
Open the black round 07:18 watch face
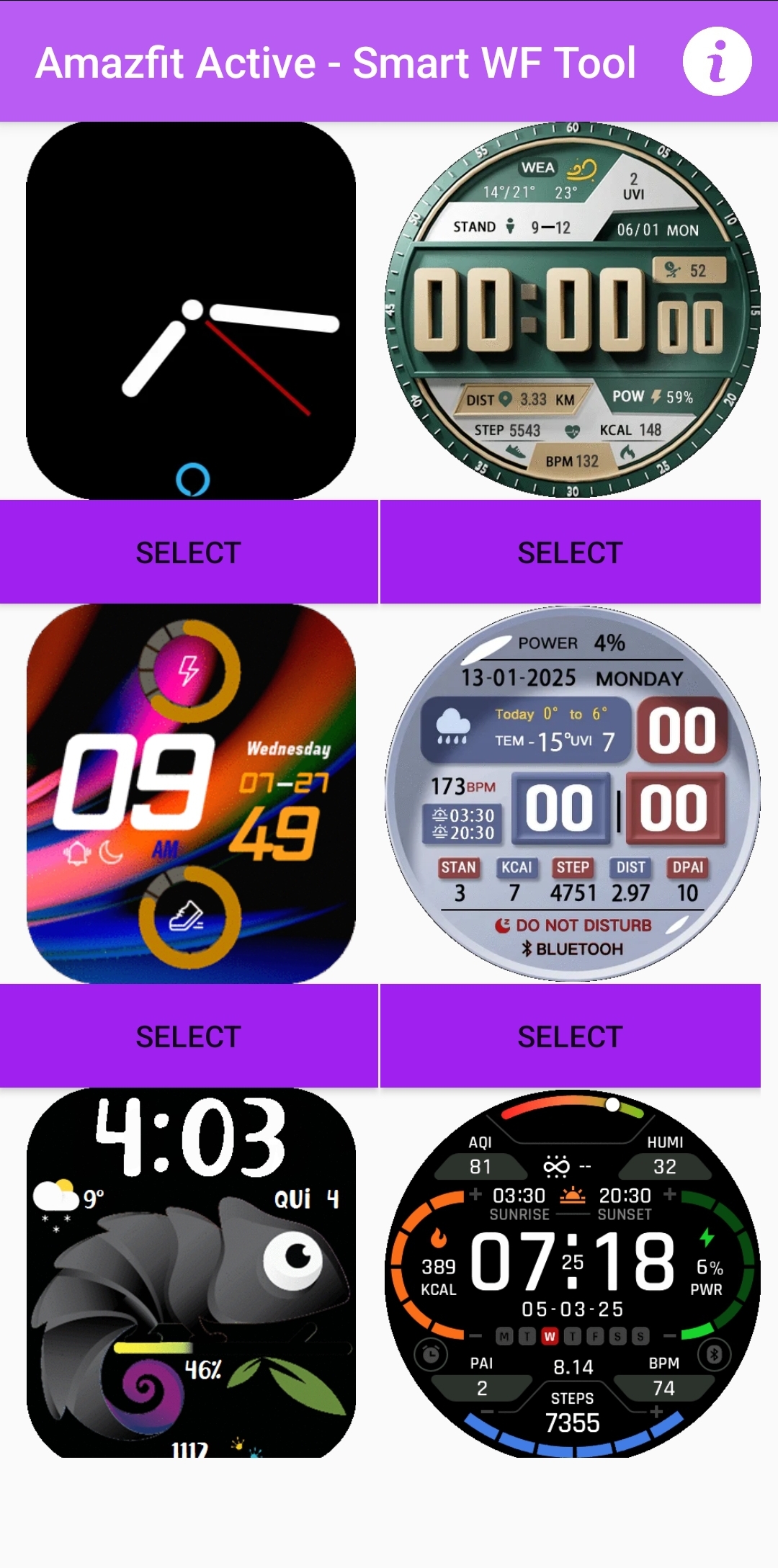pyautogui.click(x=572, y=1273)
